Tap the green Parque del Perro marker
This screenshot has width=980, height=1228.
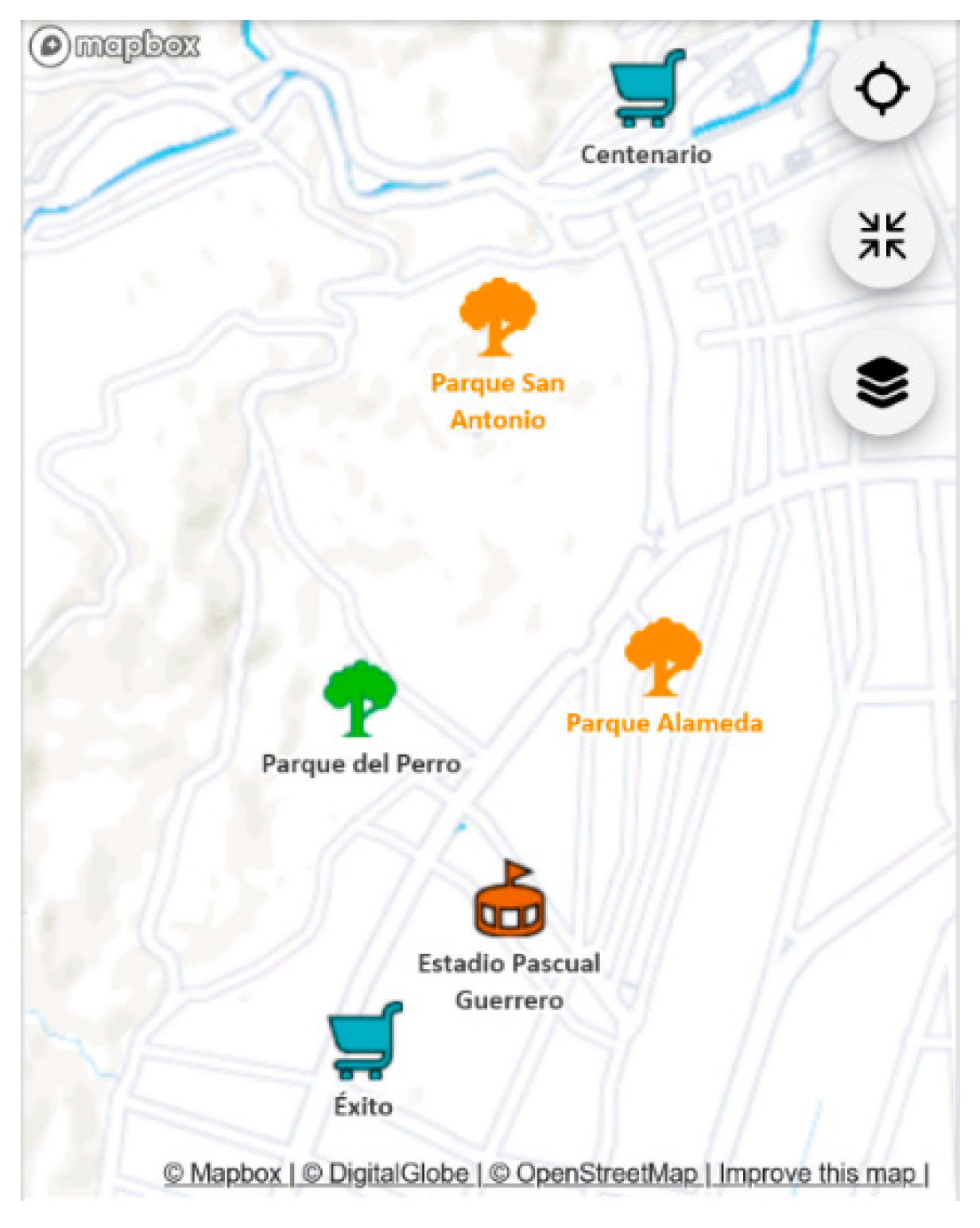coord(359,698)
